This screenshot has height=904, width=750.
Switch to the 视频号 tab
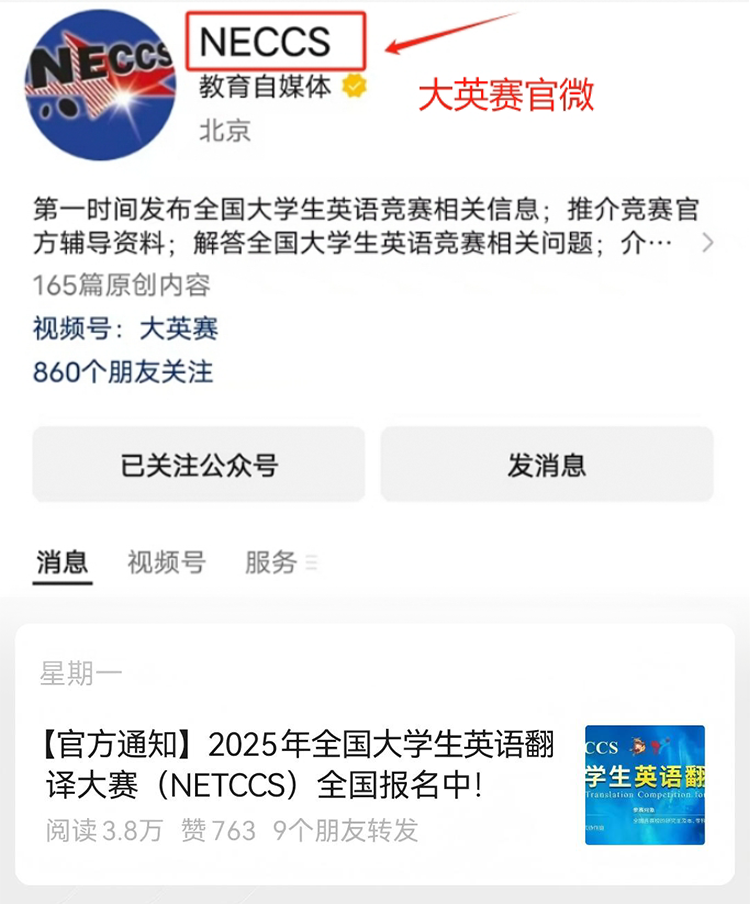[166, 562]
